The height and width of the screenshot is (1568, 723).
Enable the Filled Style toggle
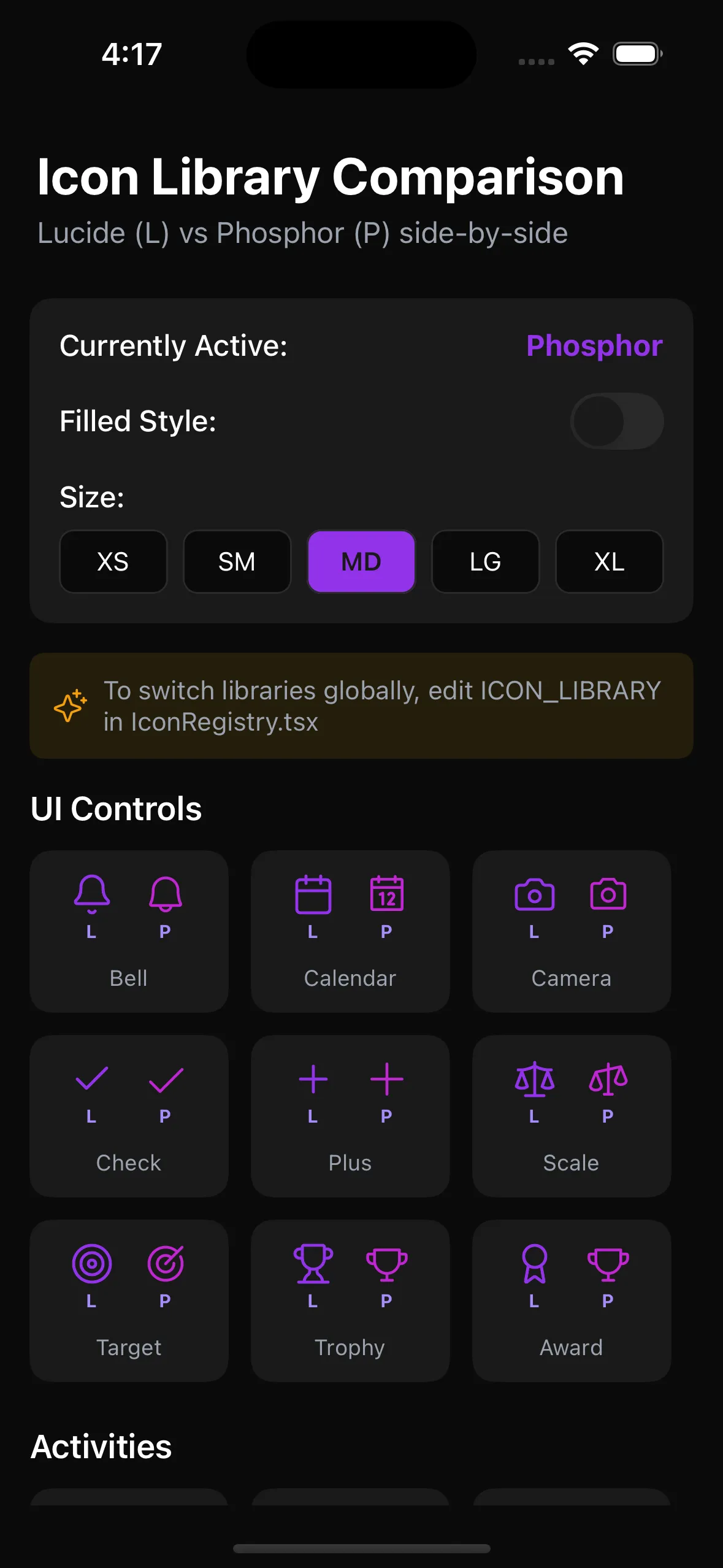click(617, 421)
